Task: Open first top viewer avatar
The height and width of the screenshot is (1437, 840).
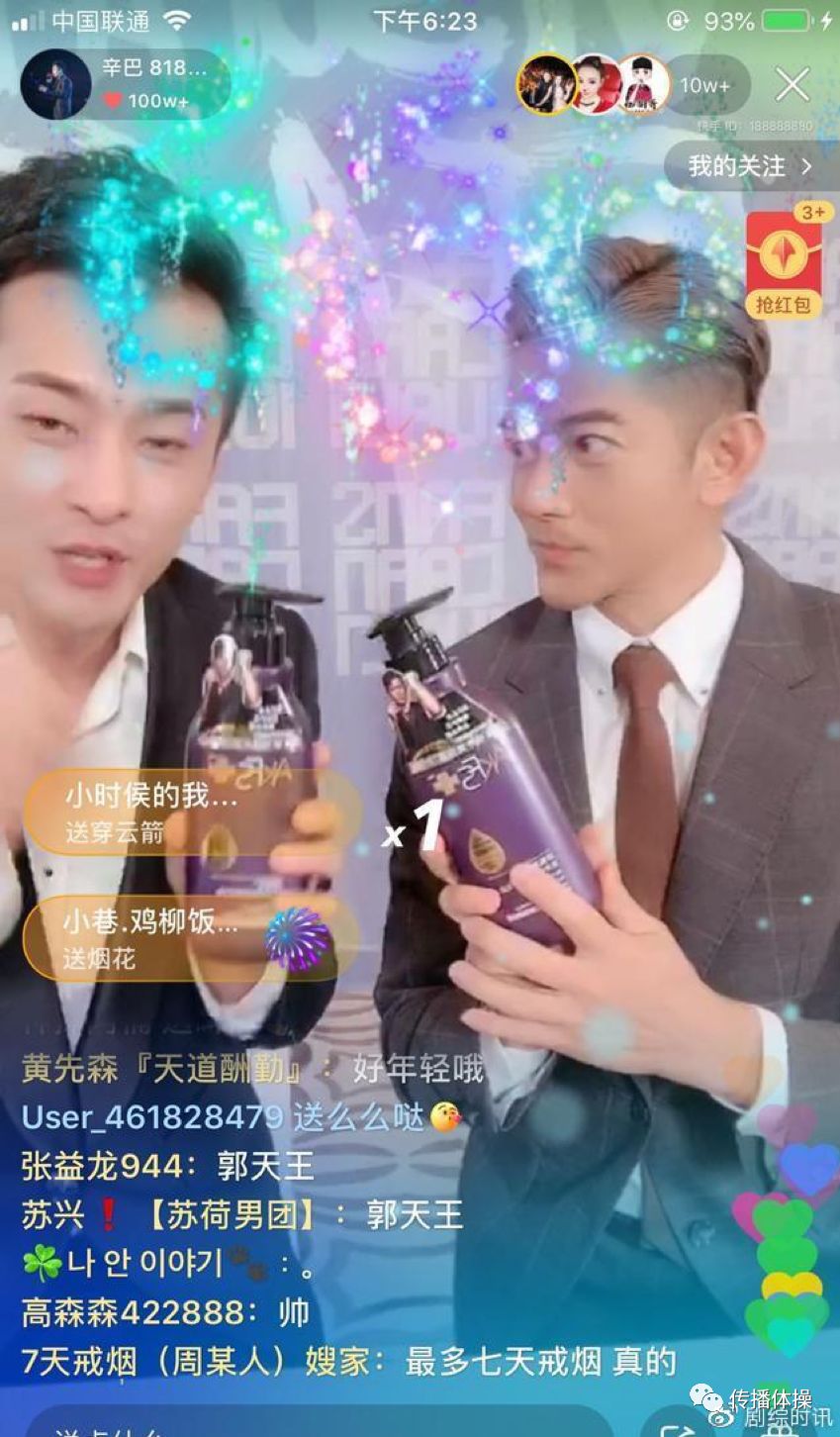Action: [546, 85]
